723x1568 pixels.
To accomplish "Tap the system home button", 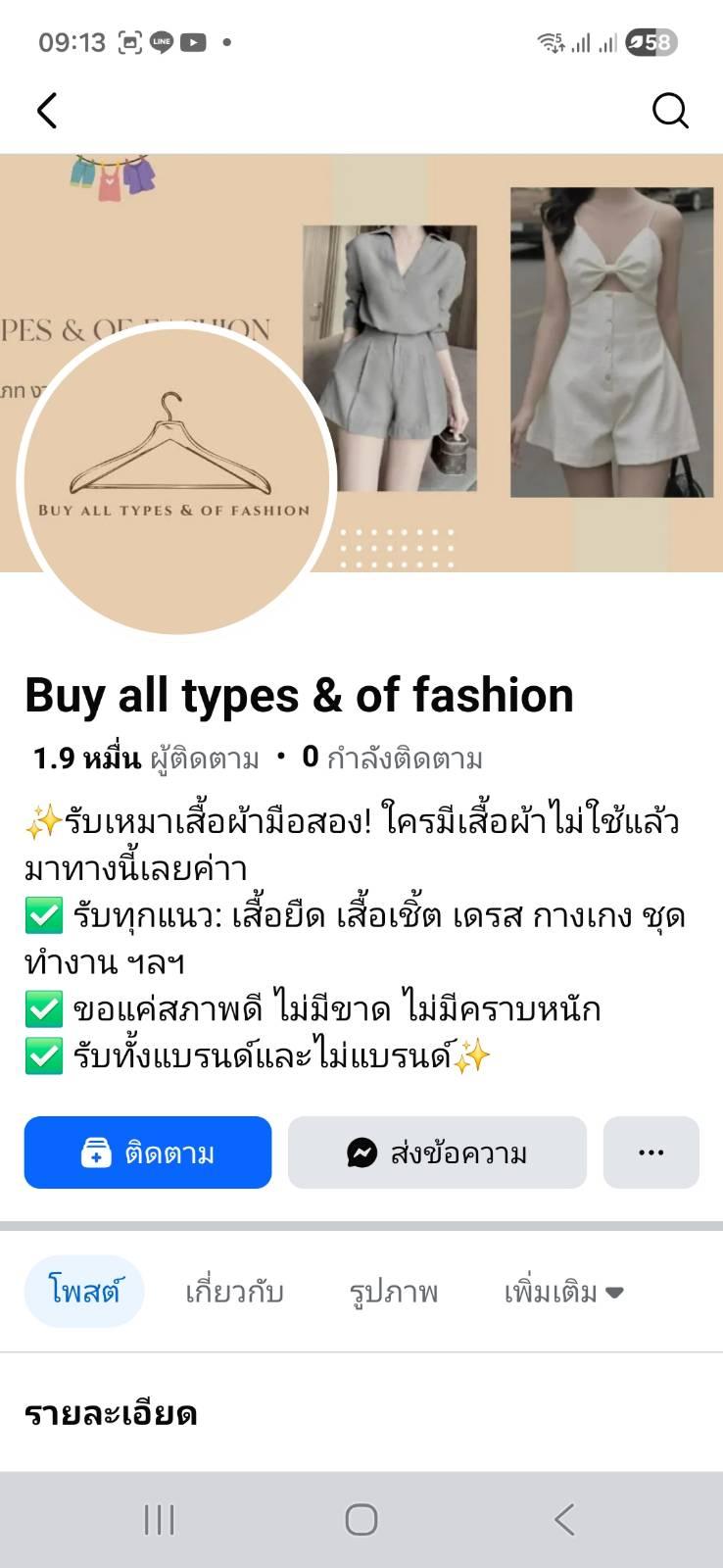I will pyautogui.click(x=361, y=1520).
